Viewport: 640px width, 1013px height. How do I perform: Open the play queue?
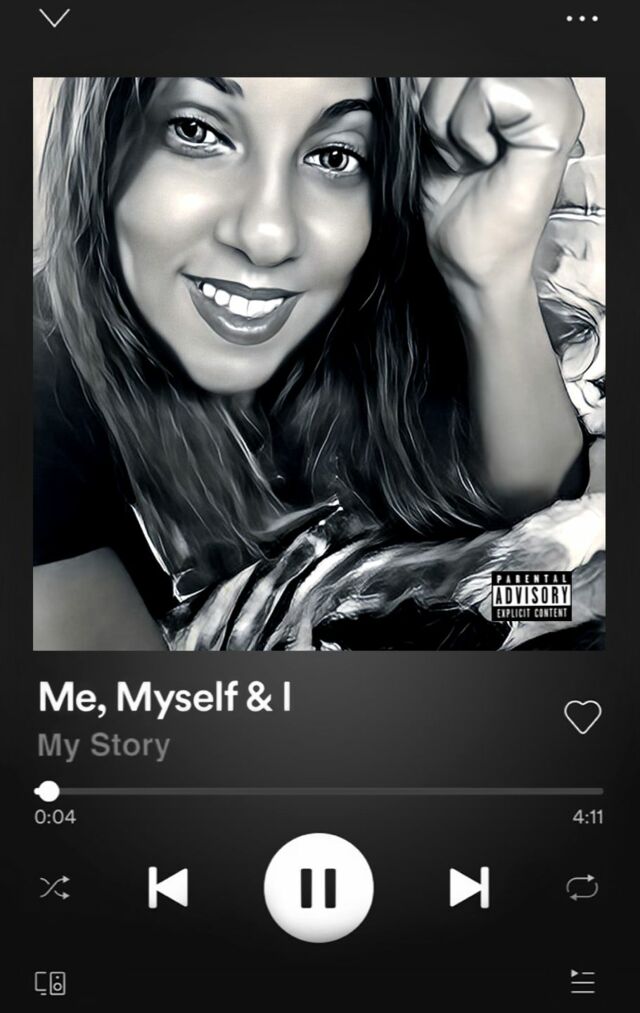point(582,982)
